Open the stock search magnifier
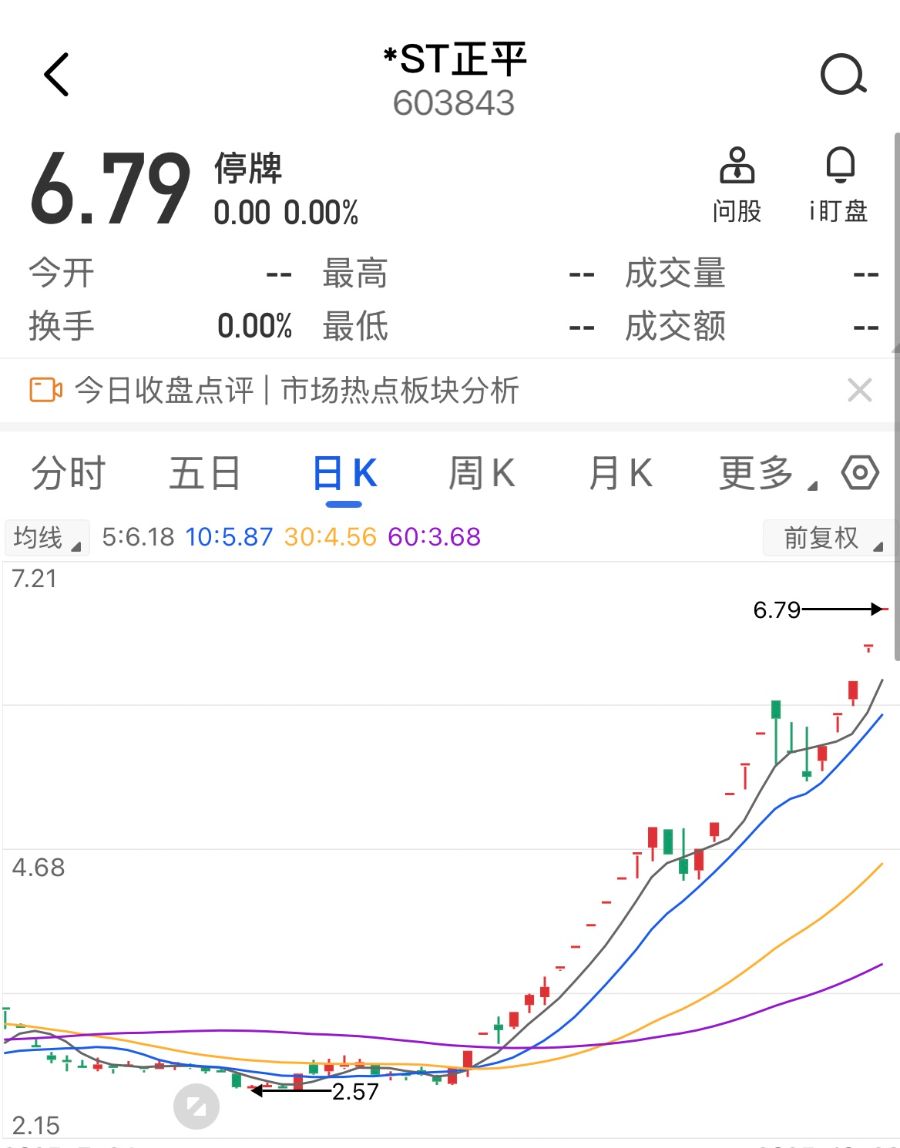The height and width of the screenshot is (1148, 900). [842, 75]
